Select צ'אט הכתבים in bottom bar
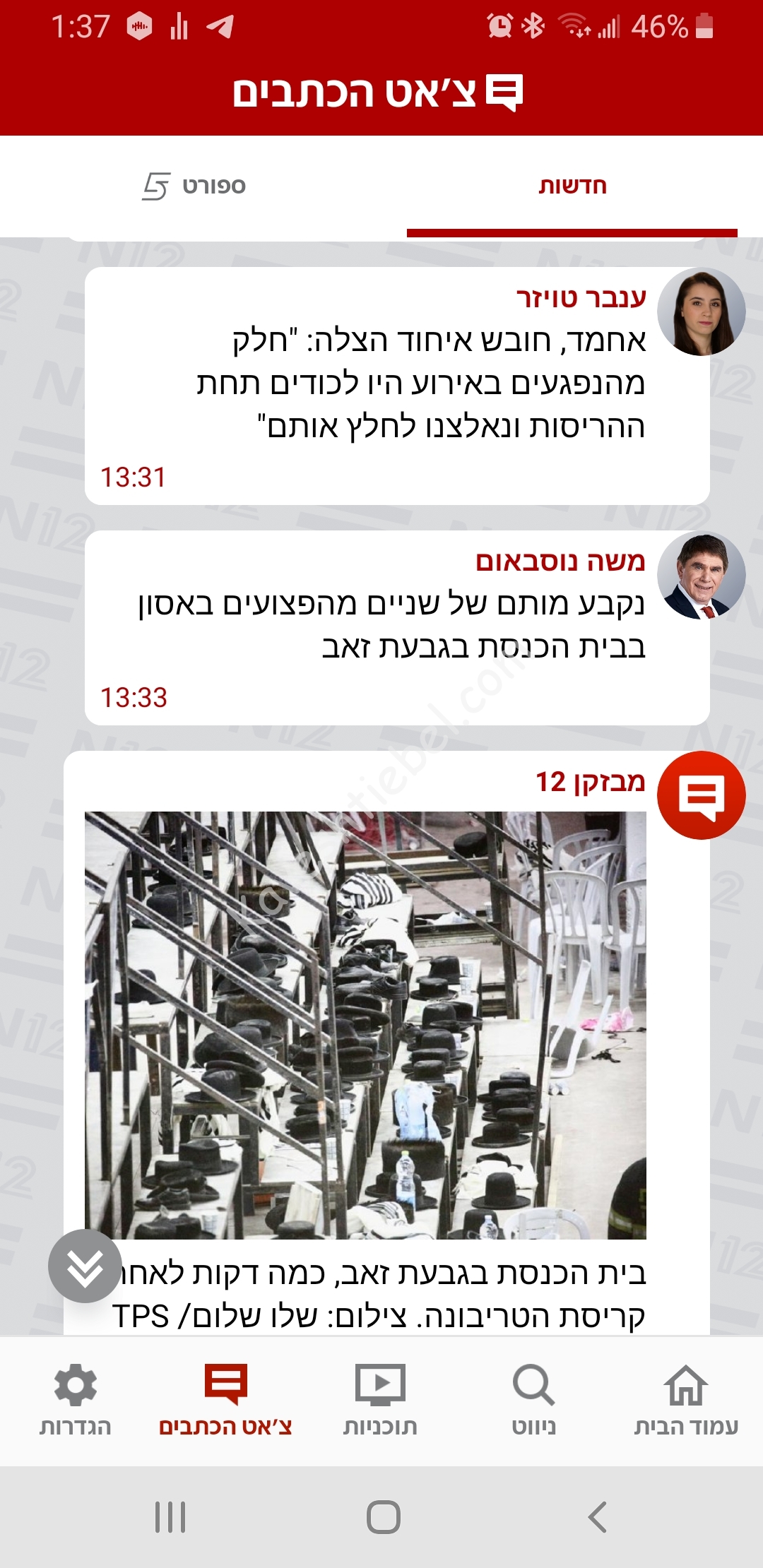763x1568 pixels. (x=226, y=1399)
